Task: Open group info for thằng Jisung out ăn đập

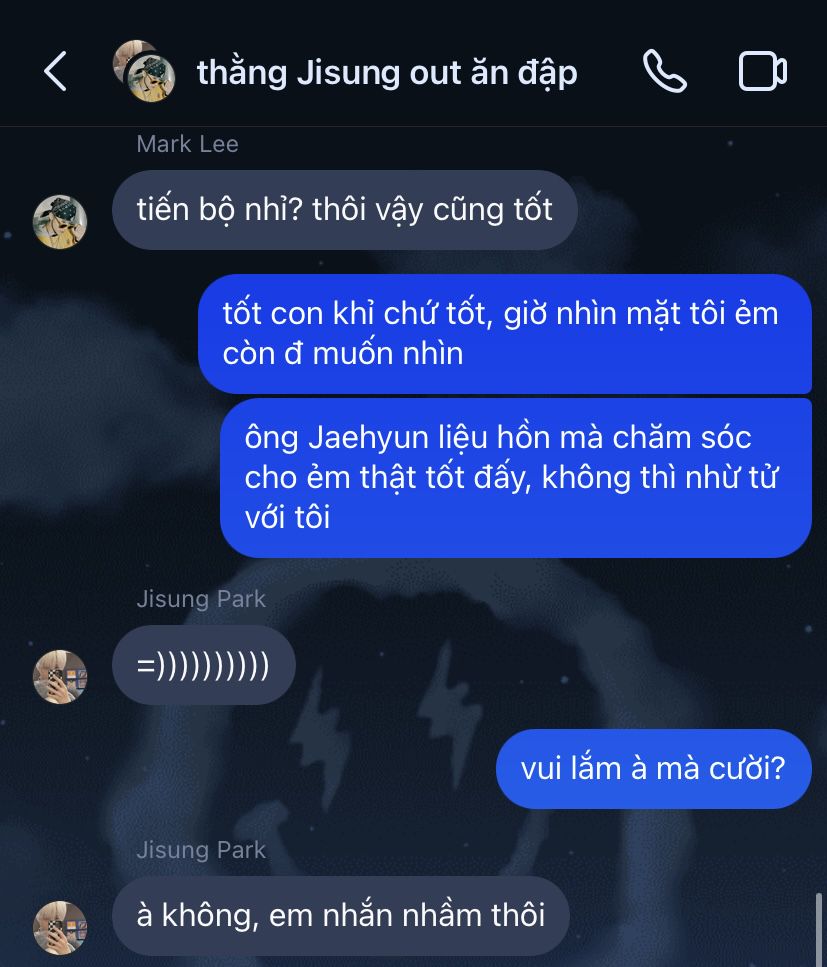Action: coord(386,72)
